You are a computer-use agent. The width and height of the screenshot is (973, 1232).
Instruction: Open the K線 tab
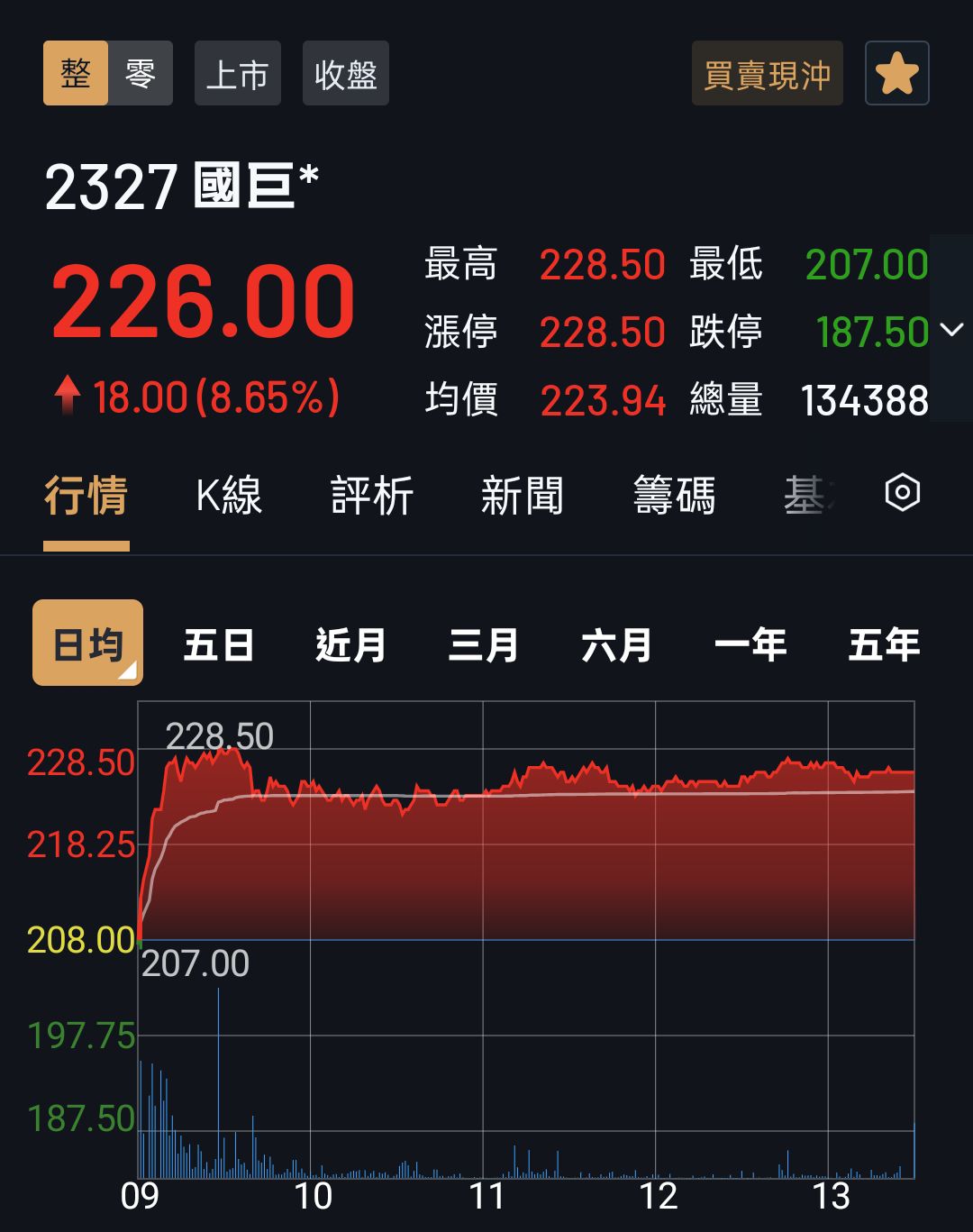(x=229, y=496)
